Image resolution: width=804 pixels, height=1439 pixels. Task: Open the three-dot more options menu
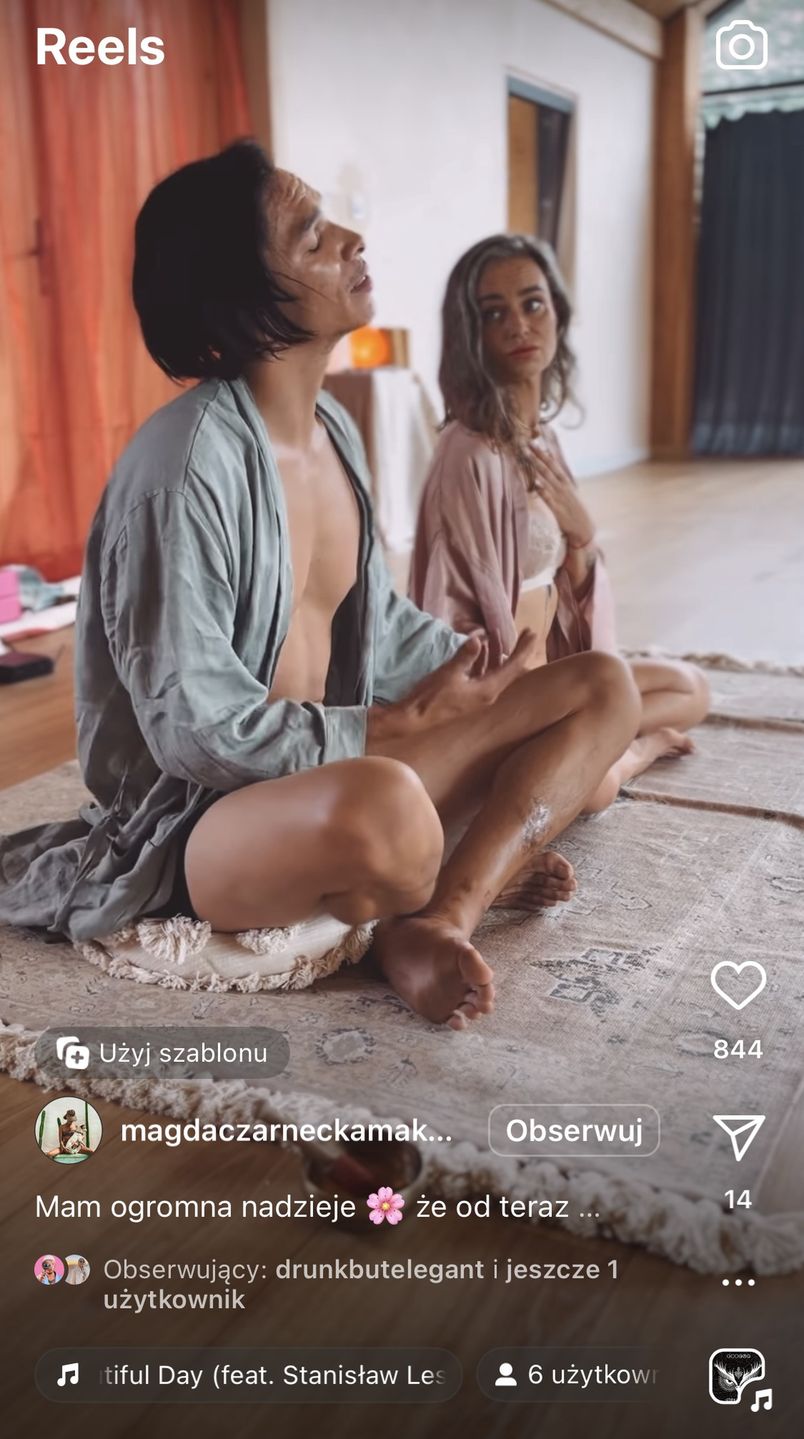[x=738, y=1282]
